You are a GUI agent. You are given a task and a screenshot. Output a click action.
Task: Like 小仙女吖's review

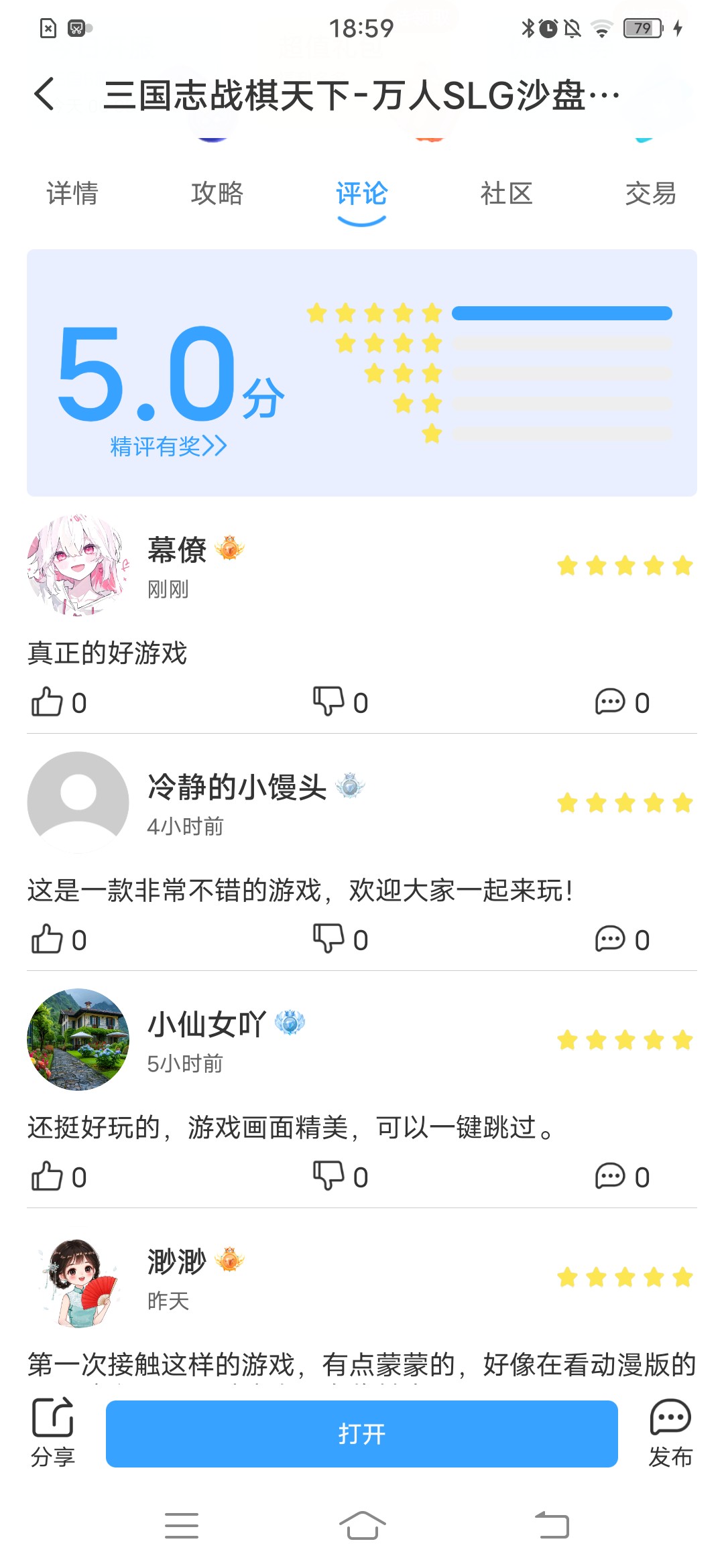pyautogui.click(x=48, y=1177)
